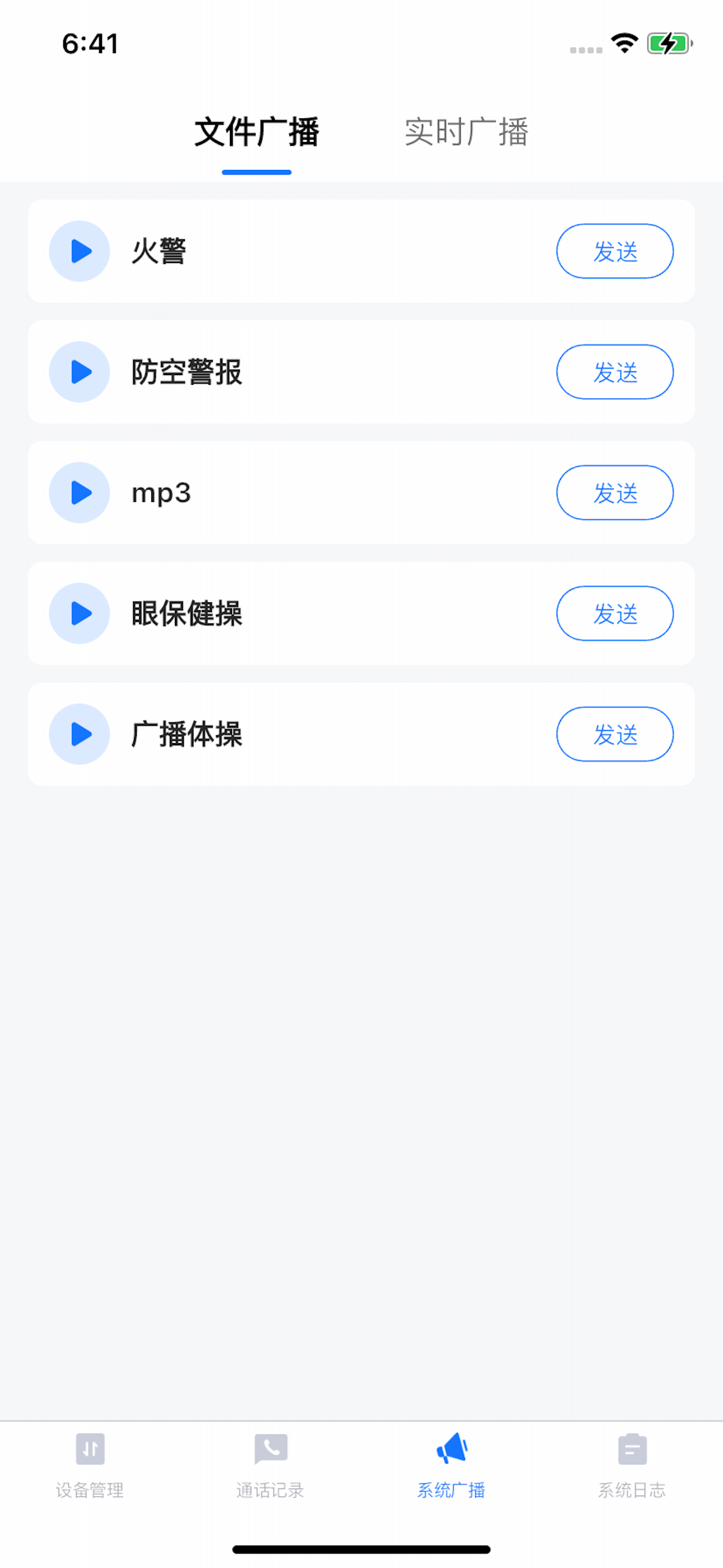Screen dimensions: 723x1568
Task: Play the mp3 audio file
Action: (79, 492)
